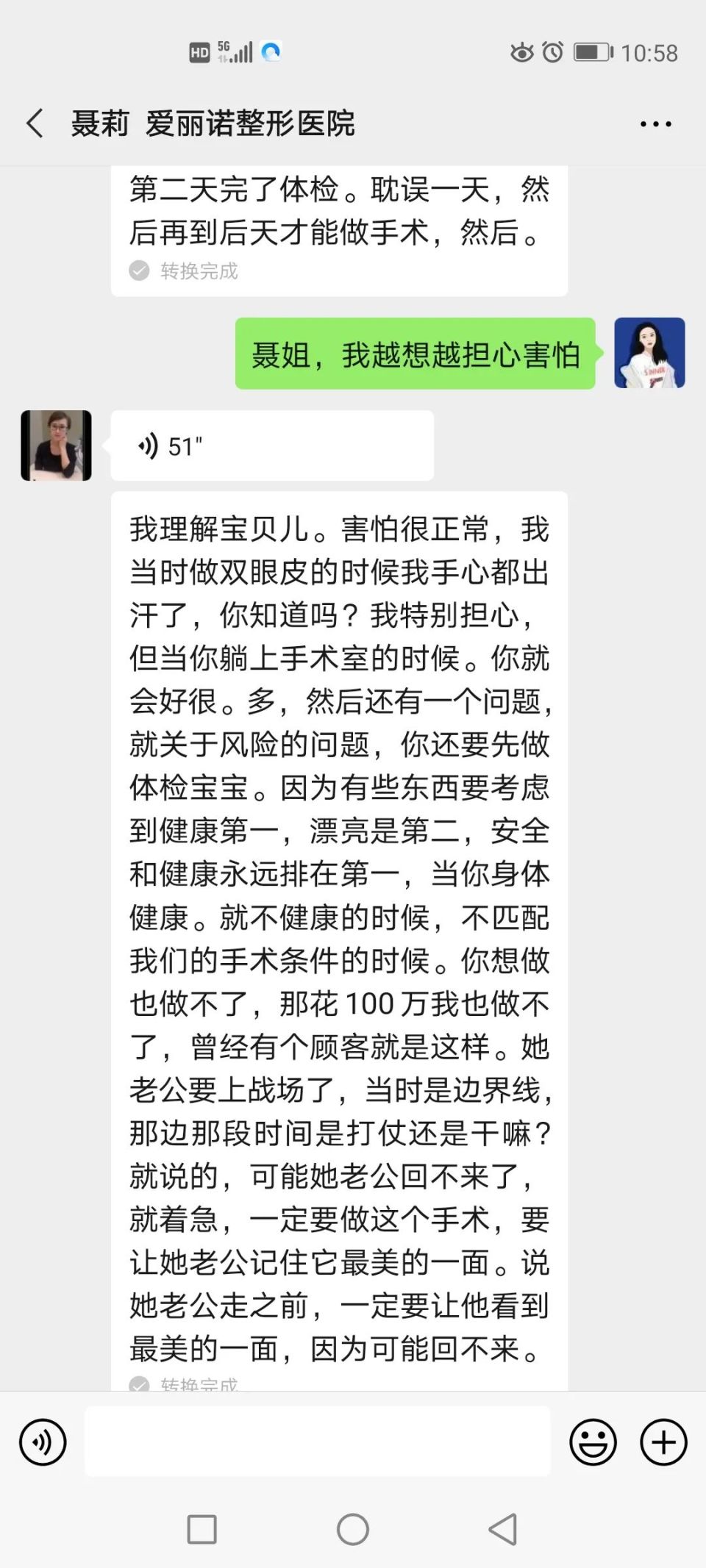Open the emoji sticker panel

[593, 1442]
